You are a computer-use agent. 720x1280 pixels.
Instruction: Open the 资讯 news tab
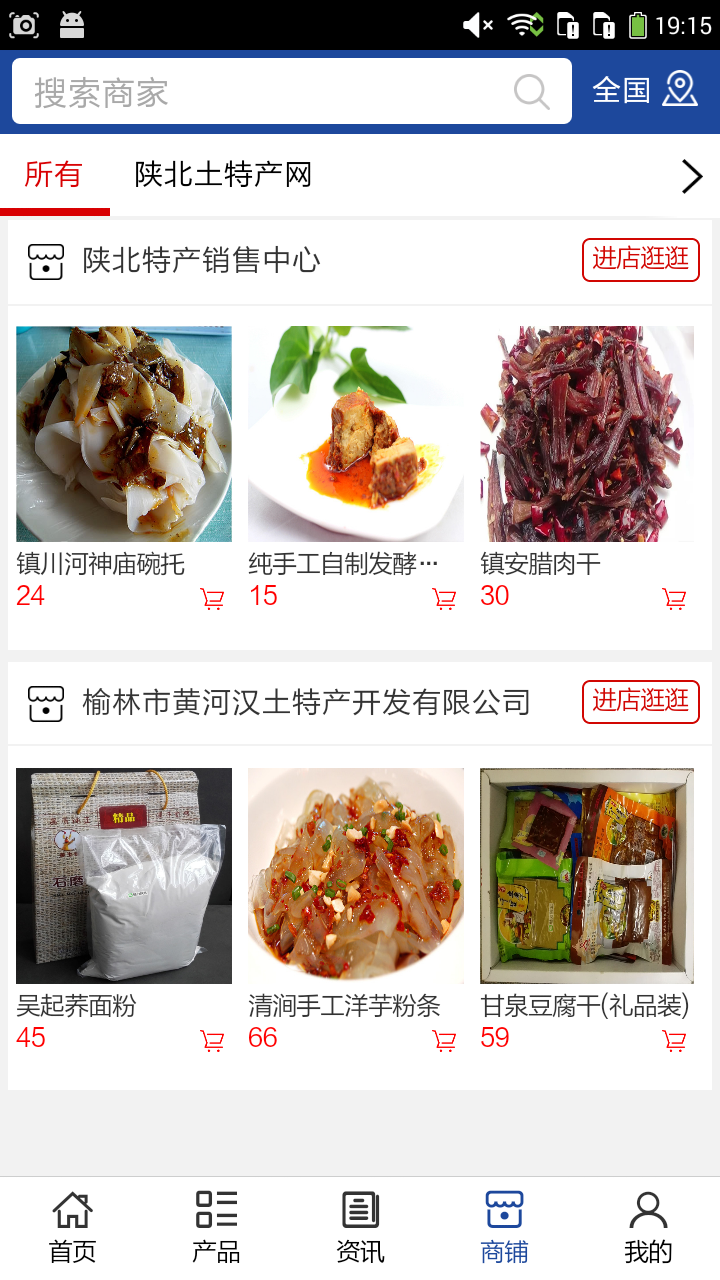[x=360, y=1228]
